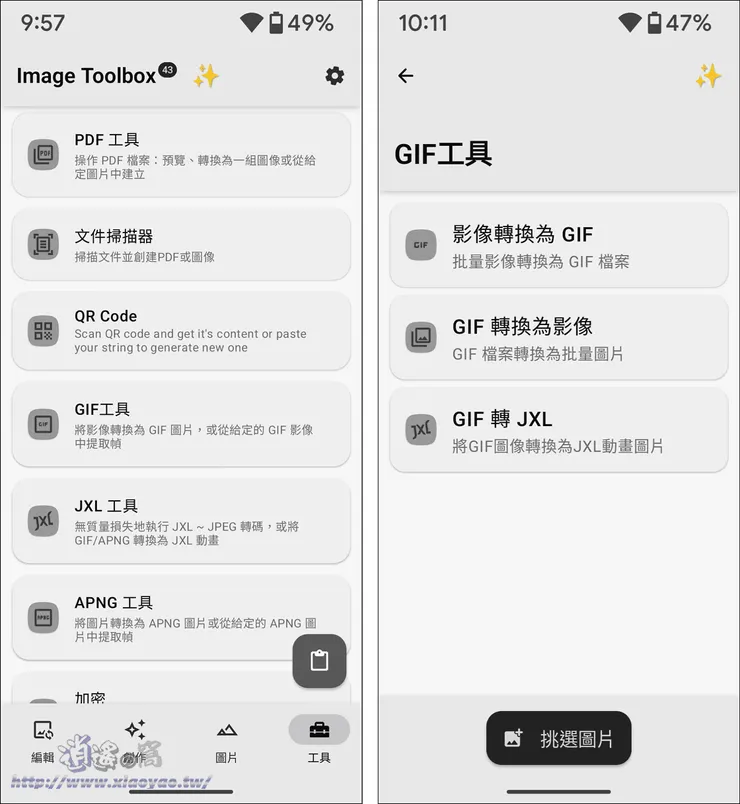The width and height of the screenshot is (740, 804).
Task: Tap the back arrow on the GIF工具 page
Action: click(x=405, y=75)
